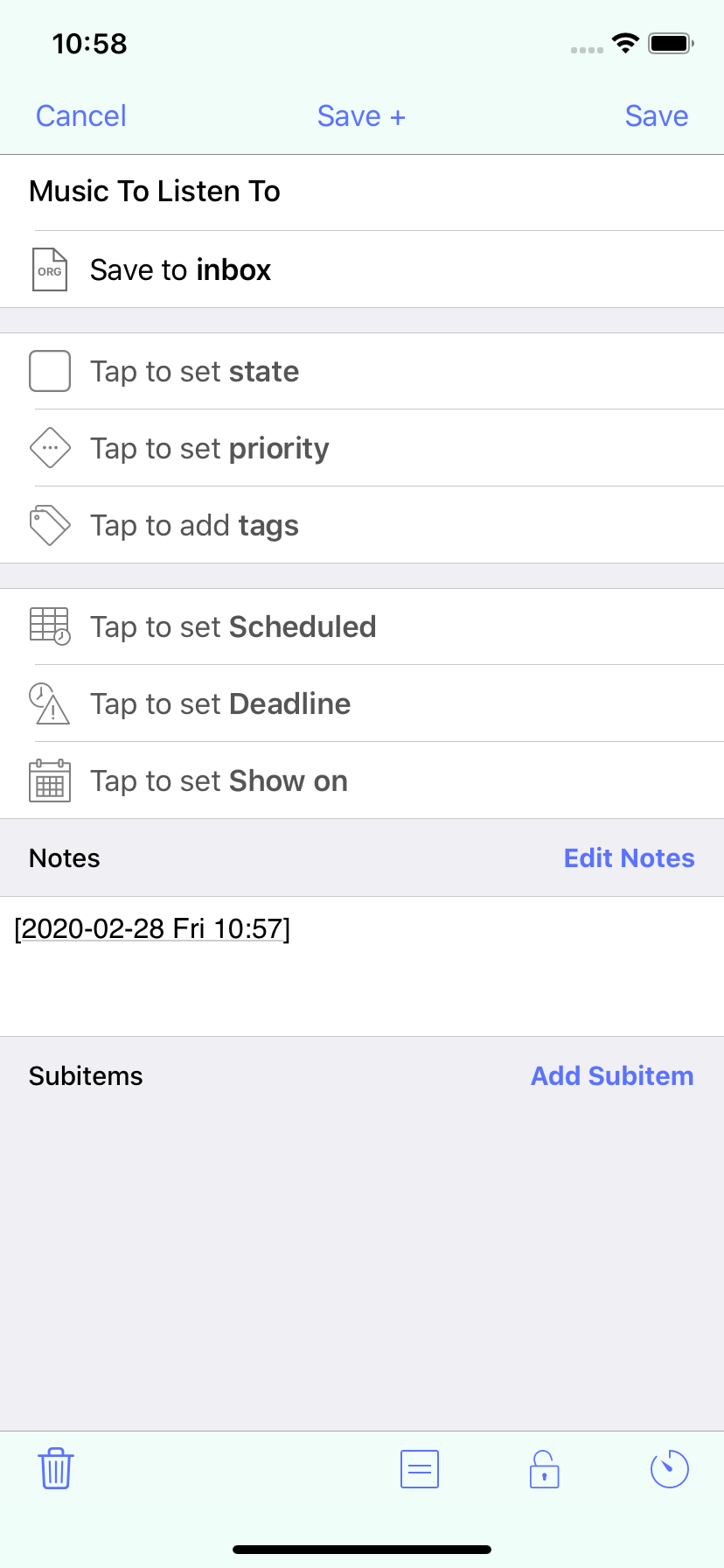Screen dimensions: 724x1568
Task: Open the clock timer icon
Action: pos(670,1469)
